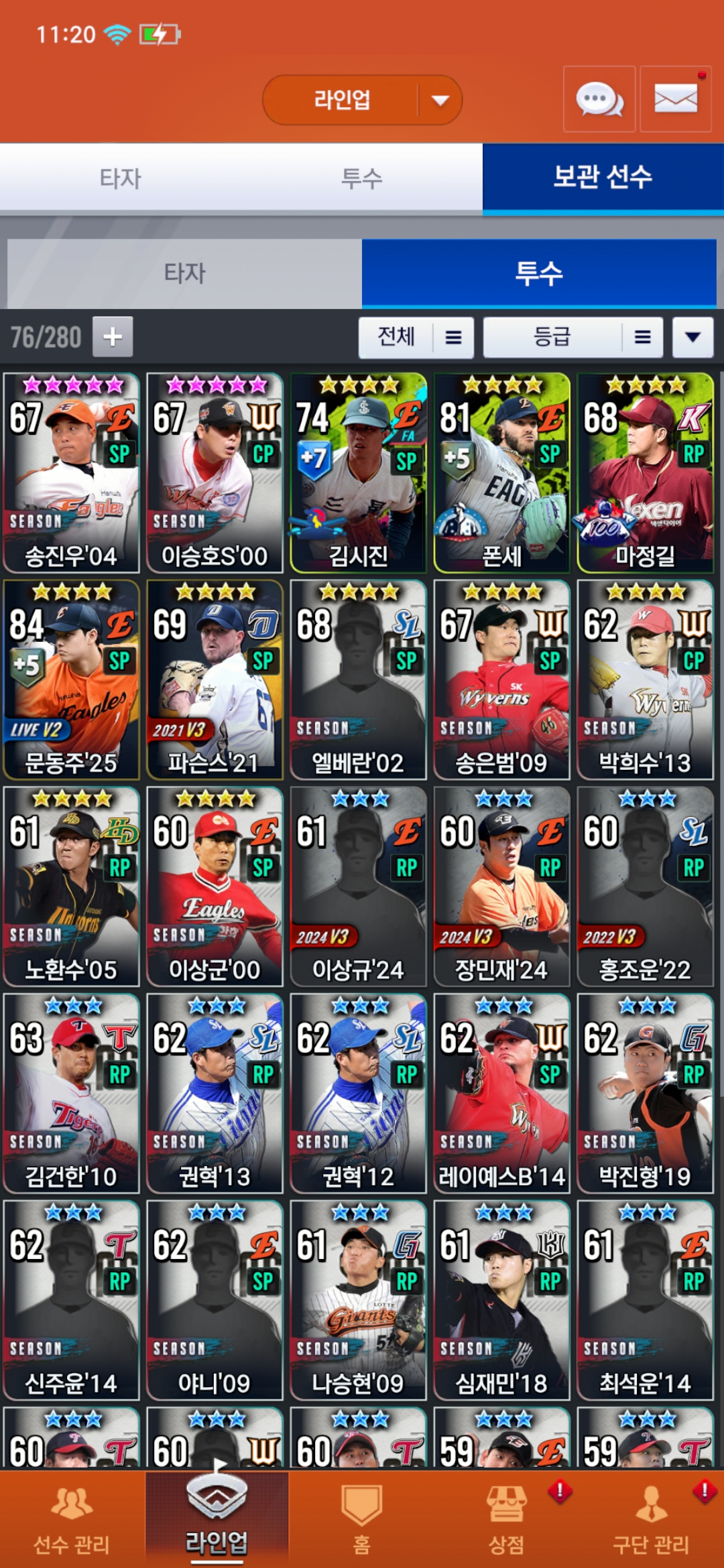Open the 전체 filter menu
The height and width of the screenshot is (1568, 724).
(416, 337)
